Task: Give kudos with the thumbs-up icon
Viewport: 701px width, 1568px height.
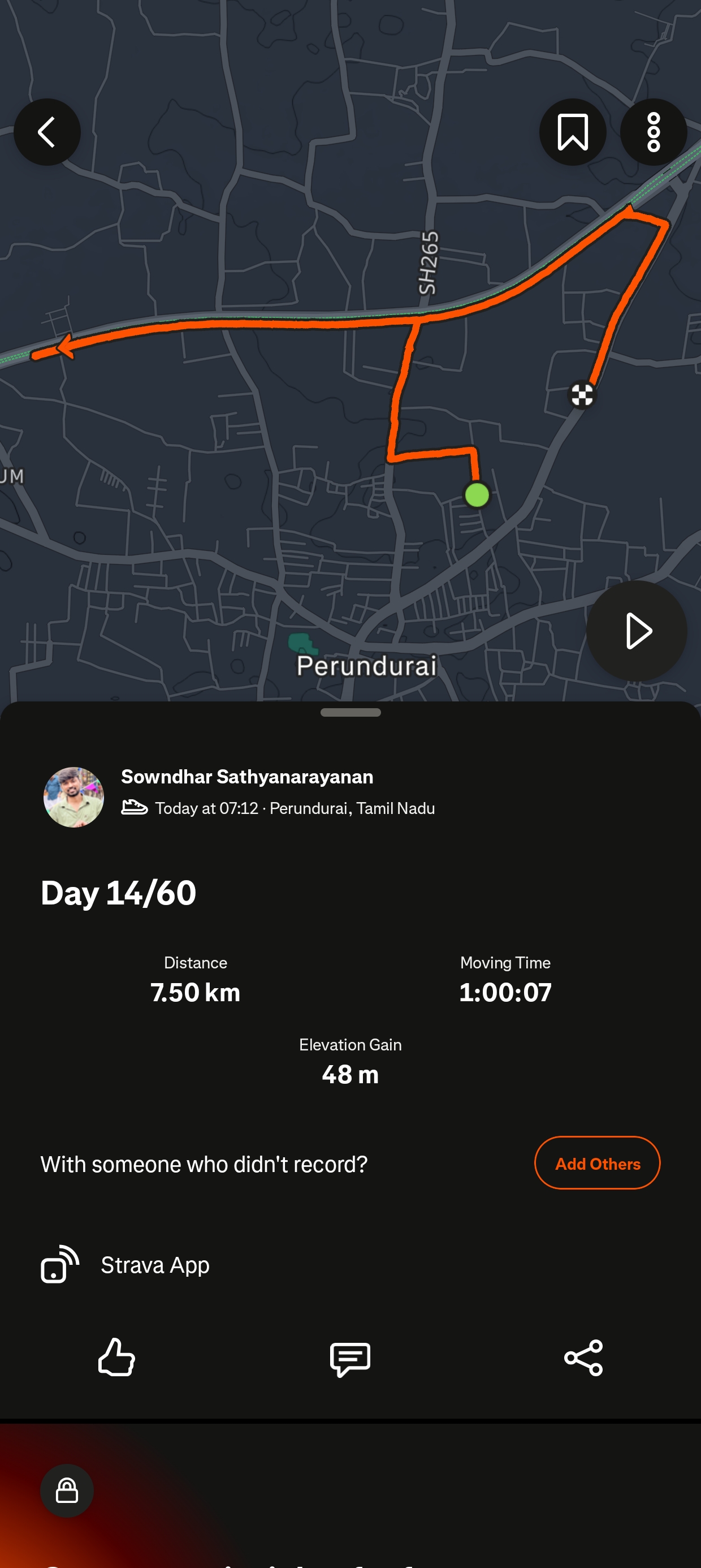Action: 116,1357
